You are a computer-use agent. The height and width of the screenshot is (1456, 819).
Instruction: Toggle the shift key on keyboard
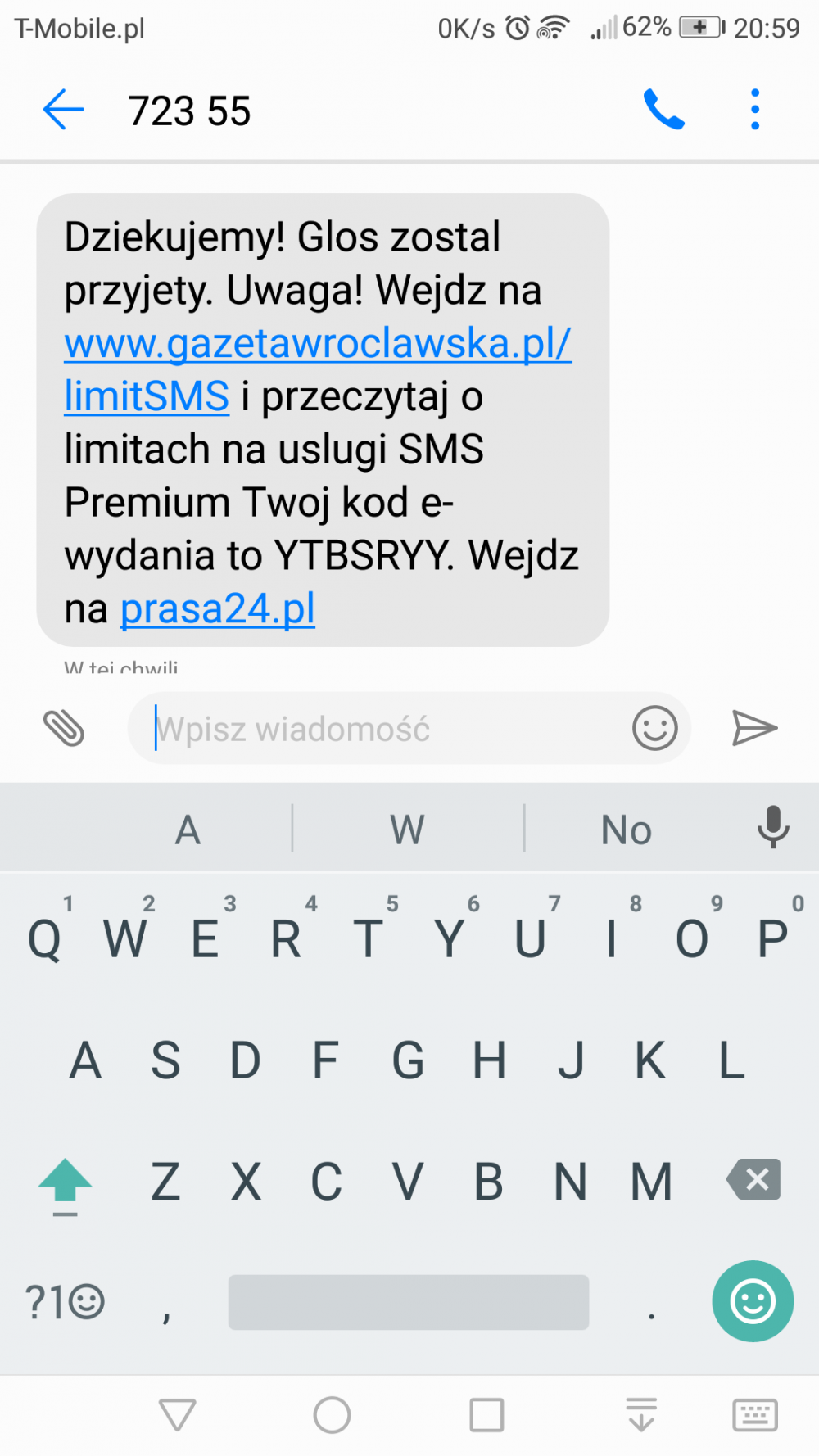pos(65,1183)
